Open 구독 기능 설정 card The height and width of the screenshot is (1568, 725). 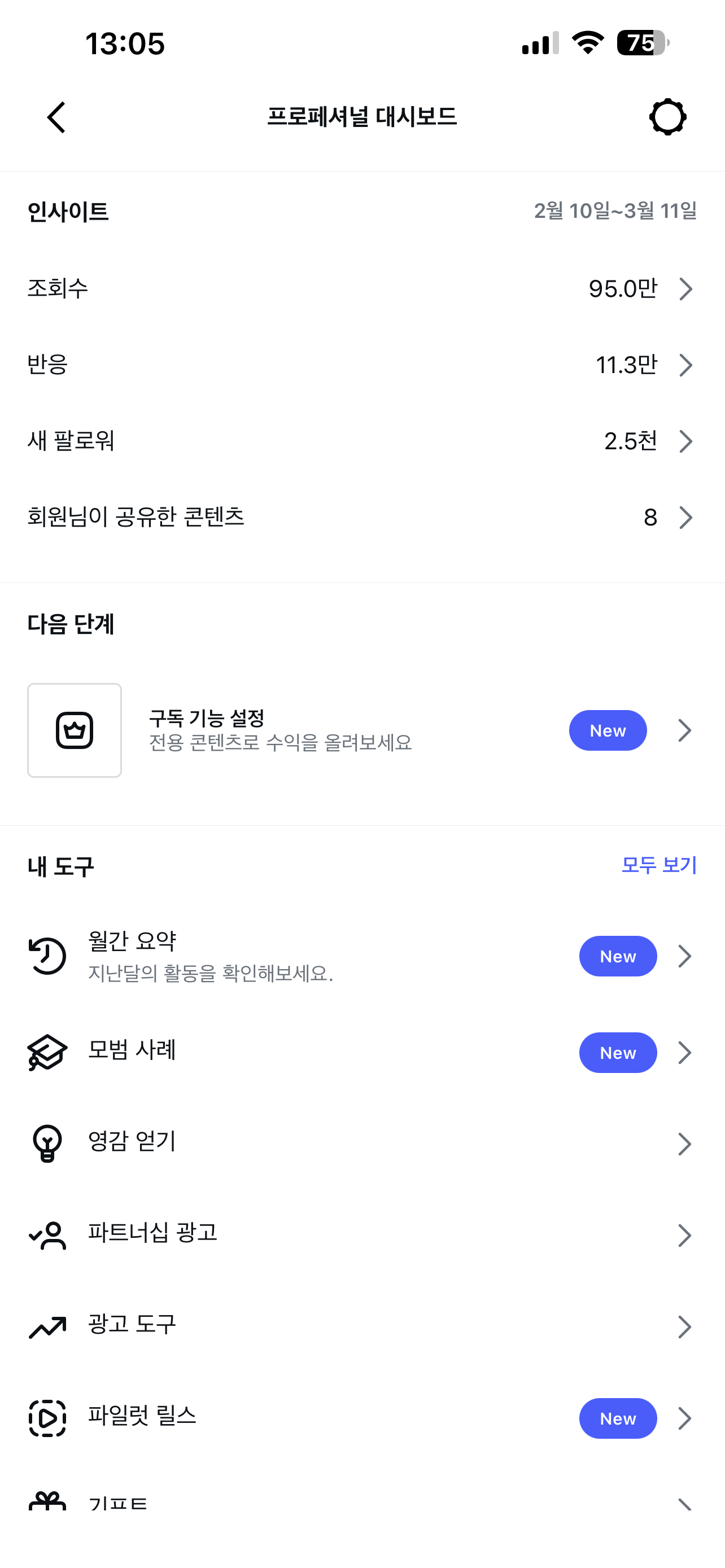[x=361, y=730]
